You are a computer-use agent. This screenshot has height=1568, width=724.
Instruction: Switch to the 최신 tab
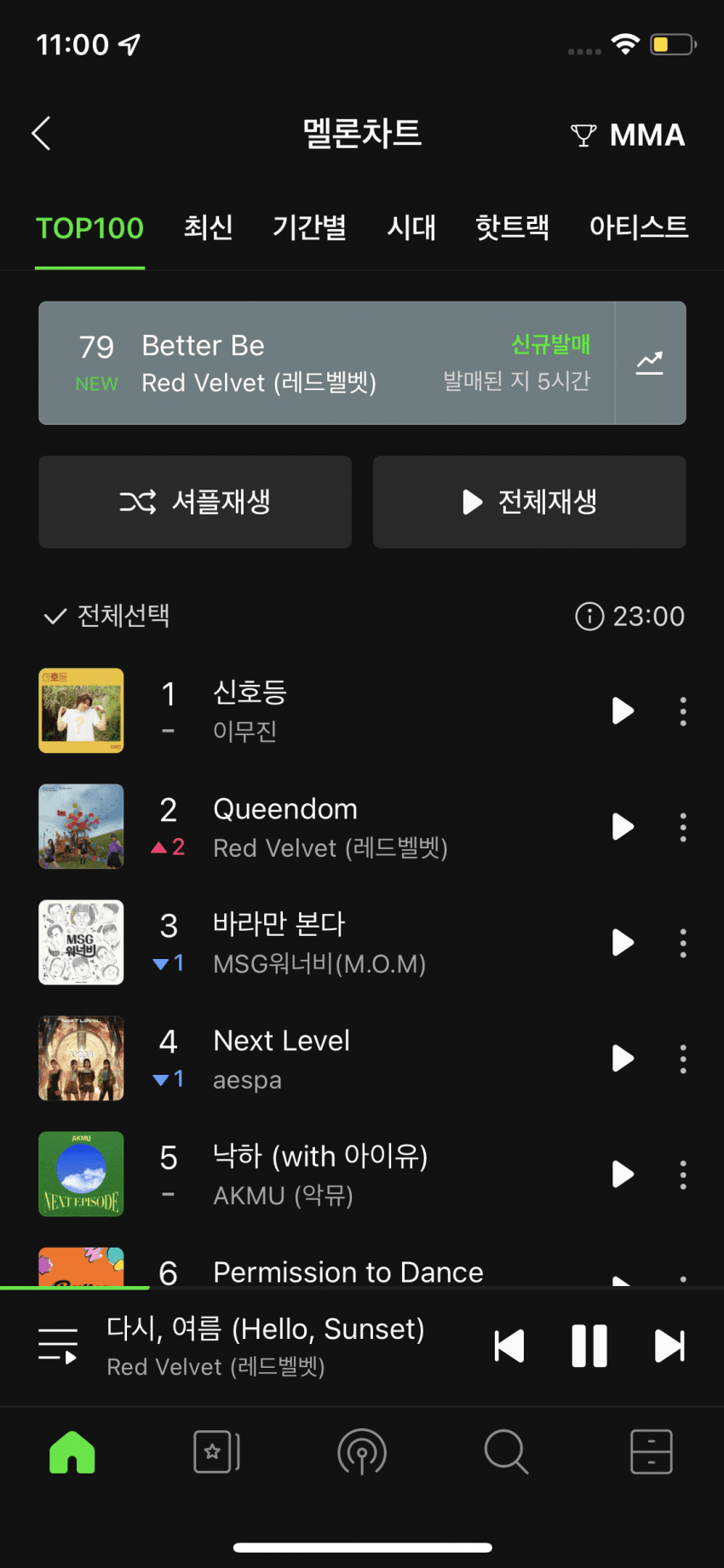point(209,227)
